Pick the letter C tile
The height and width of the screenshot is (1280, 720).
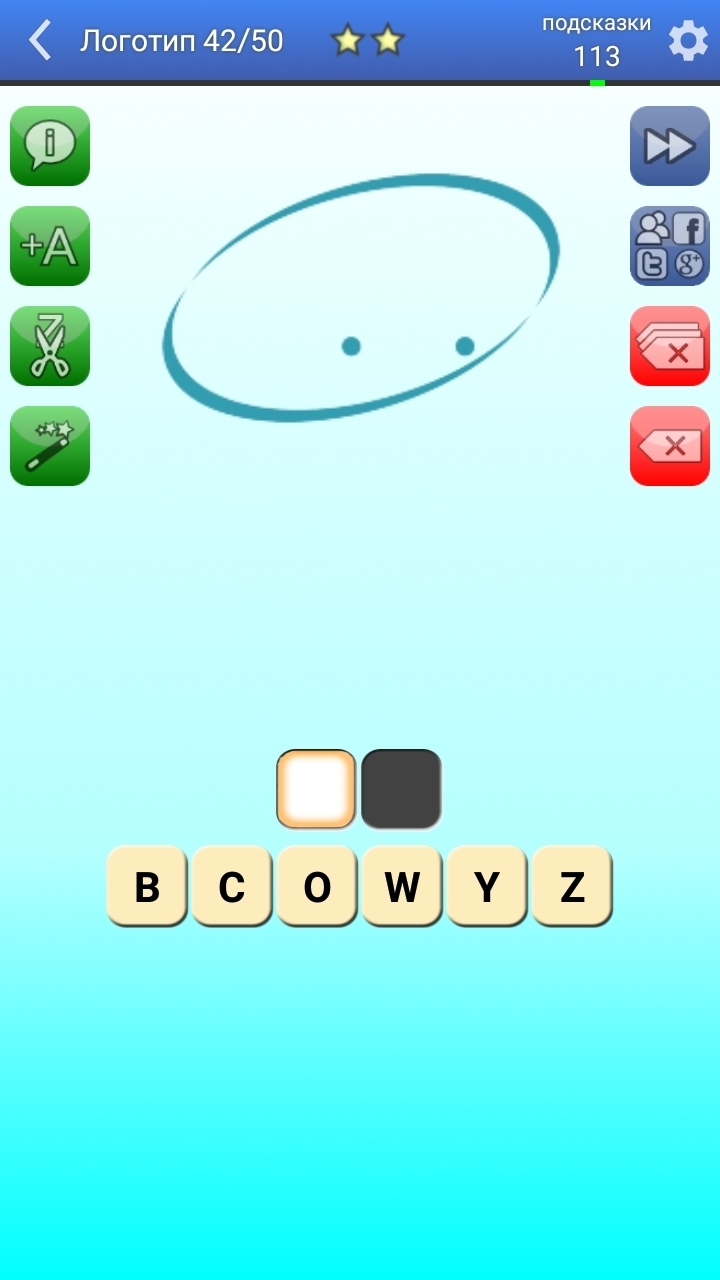click(x=232, y=886)
